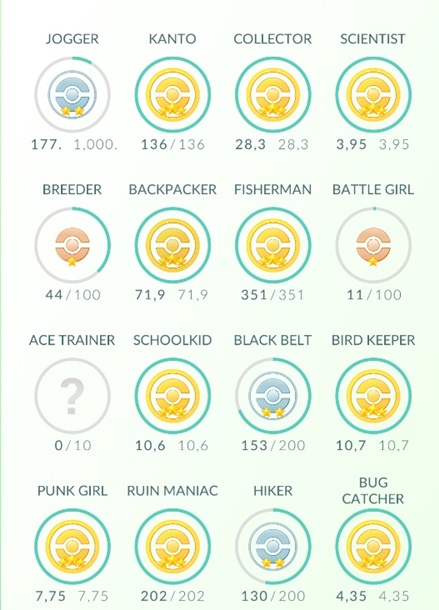View the Kanto medal details
This screenshot has width=439, height=610.
click(x=172, y=95)
